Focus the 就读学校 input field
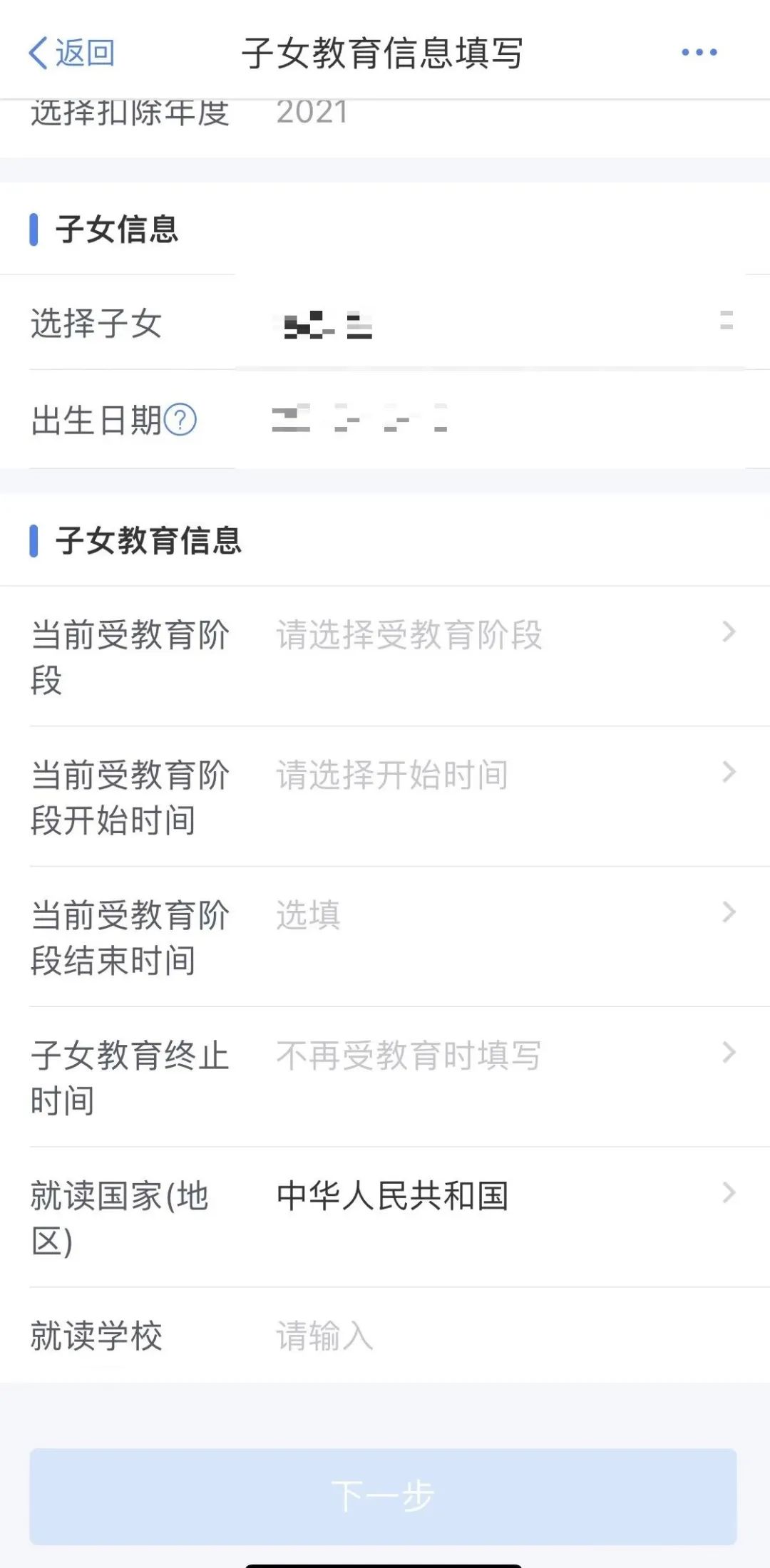Viewport: 770px width, 1568px height. (499, 1336)
